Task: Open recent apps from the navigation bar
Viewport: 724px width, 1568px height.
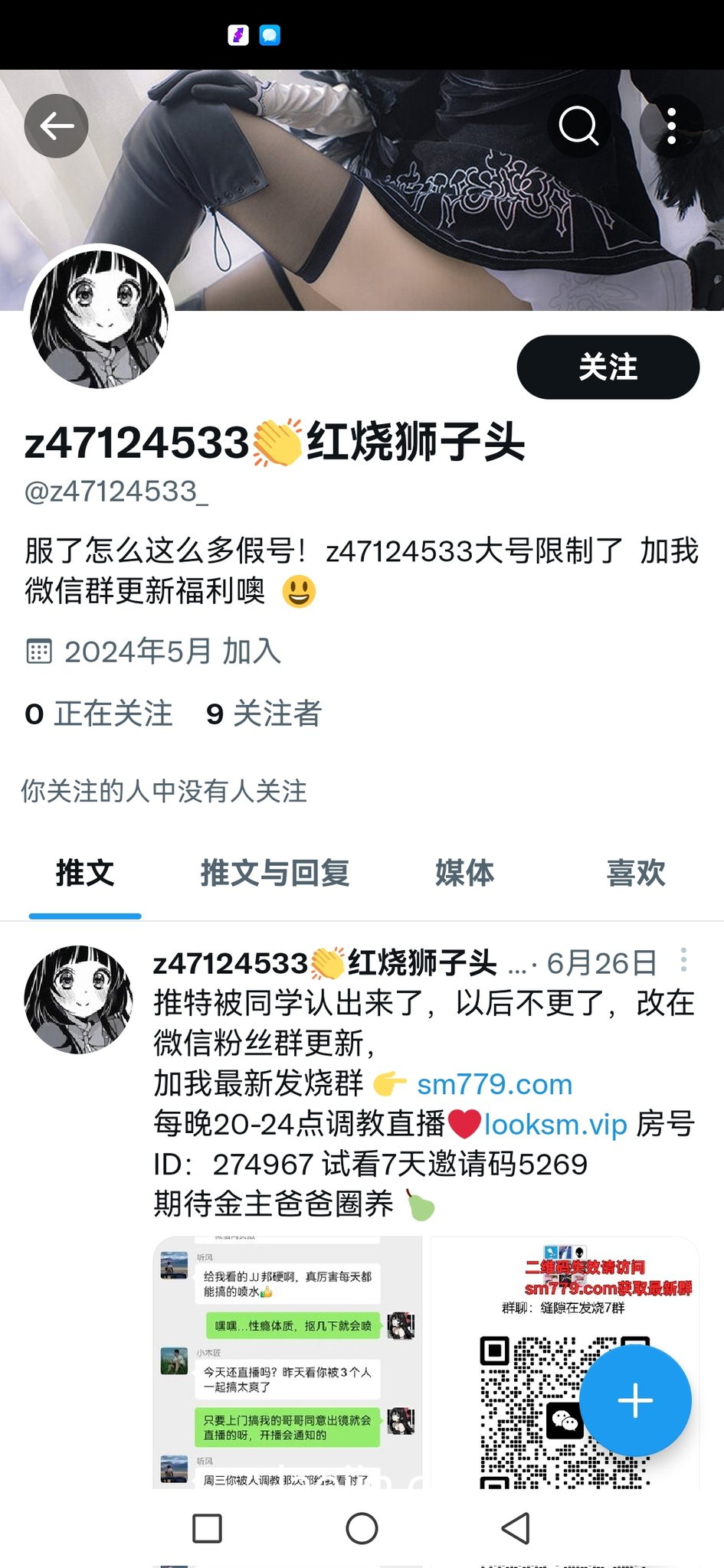Action: pos(207,1529)
